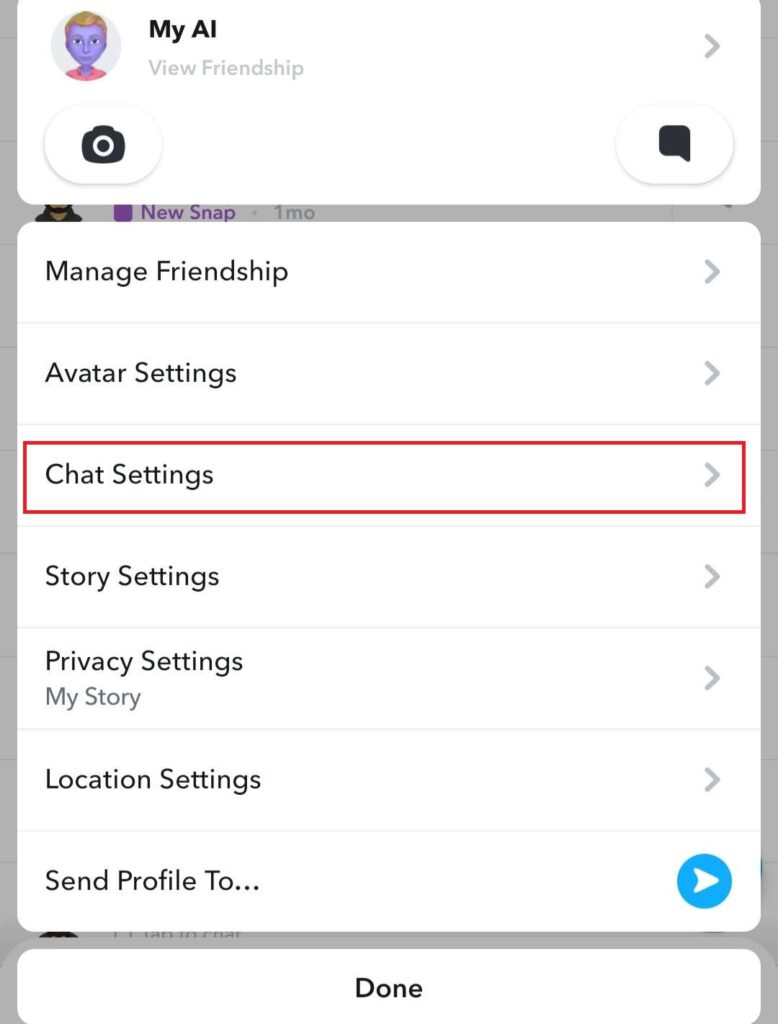Screen dimensions: 778x1024
Task: Tap the blue send arrow for Send Profile To
Action: tap(705, 881)
